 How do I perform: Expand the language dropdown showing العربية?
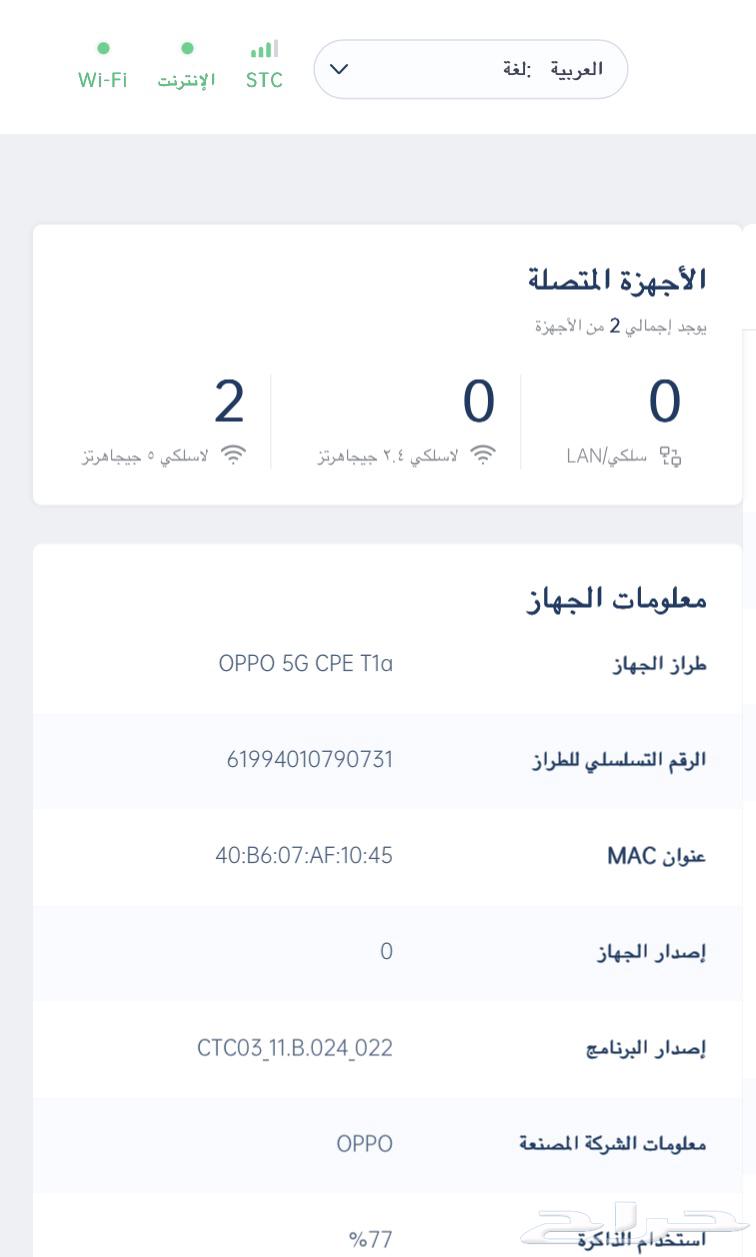click(x=470, y=69)
